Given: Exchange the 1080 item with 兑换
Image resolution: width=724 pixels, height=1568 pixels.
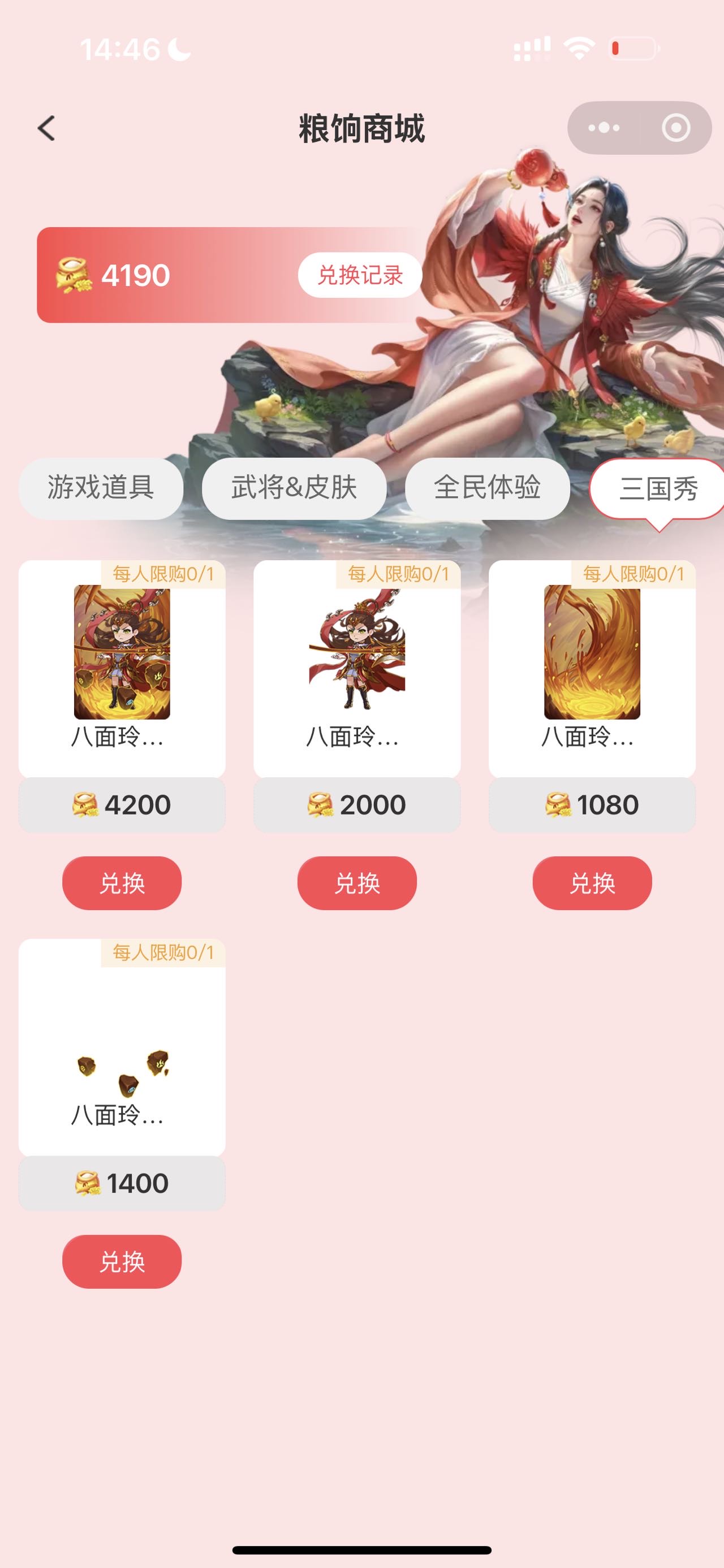Looking at the screenshot, I should (x=592, y=882).
